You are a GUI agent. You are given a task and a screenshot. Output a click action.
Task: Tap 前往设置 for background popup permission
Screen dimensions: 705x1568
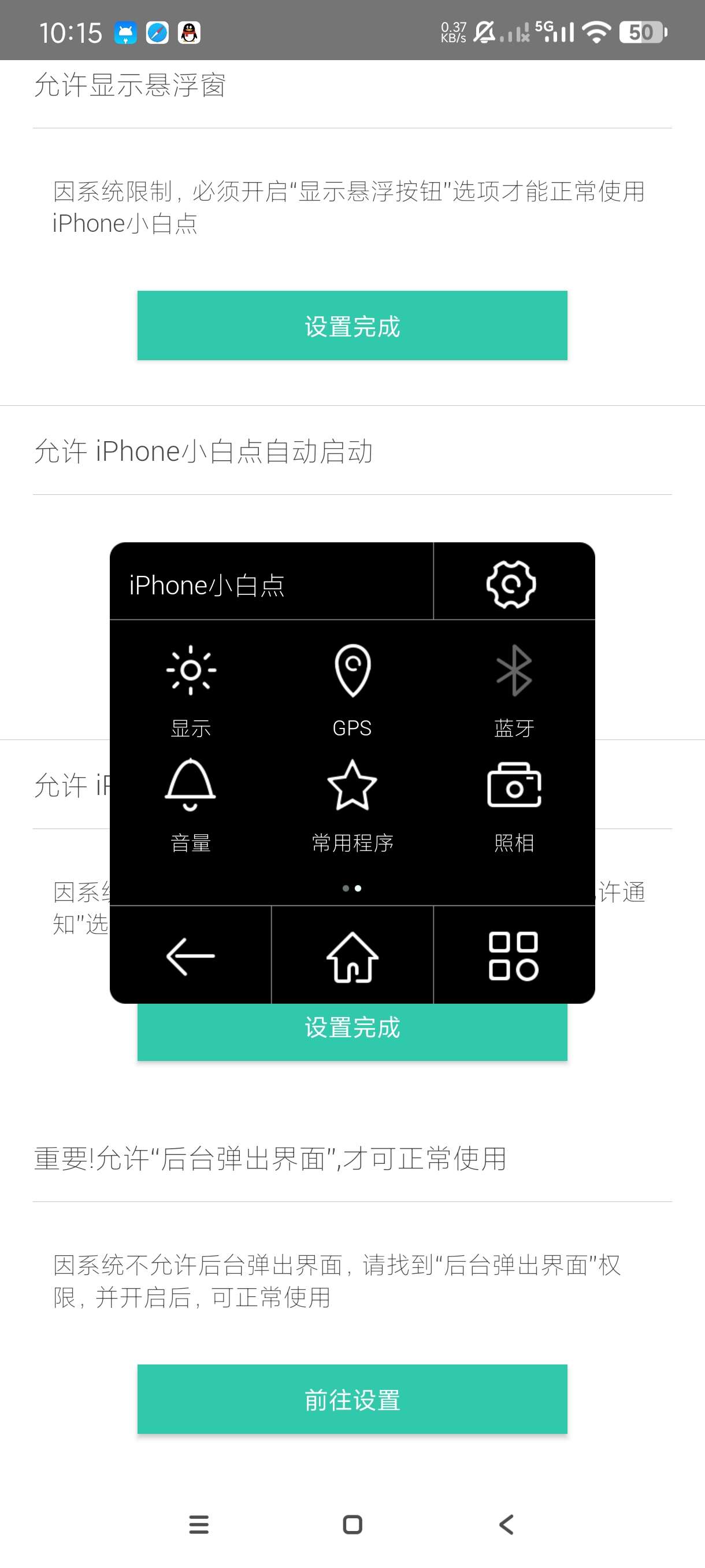coord(352,1399)
